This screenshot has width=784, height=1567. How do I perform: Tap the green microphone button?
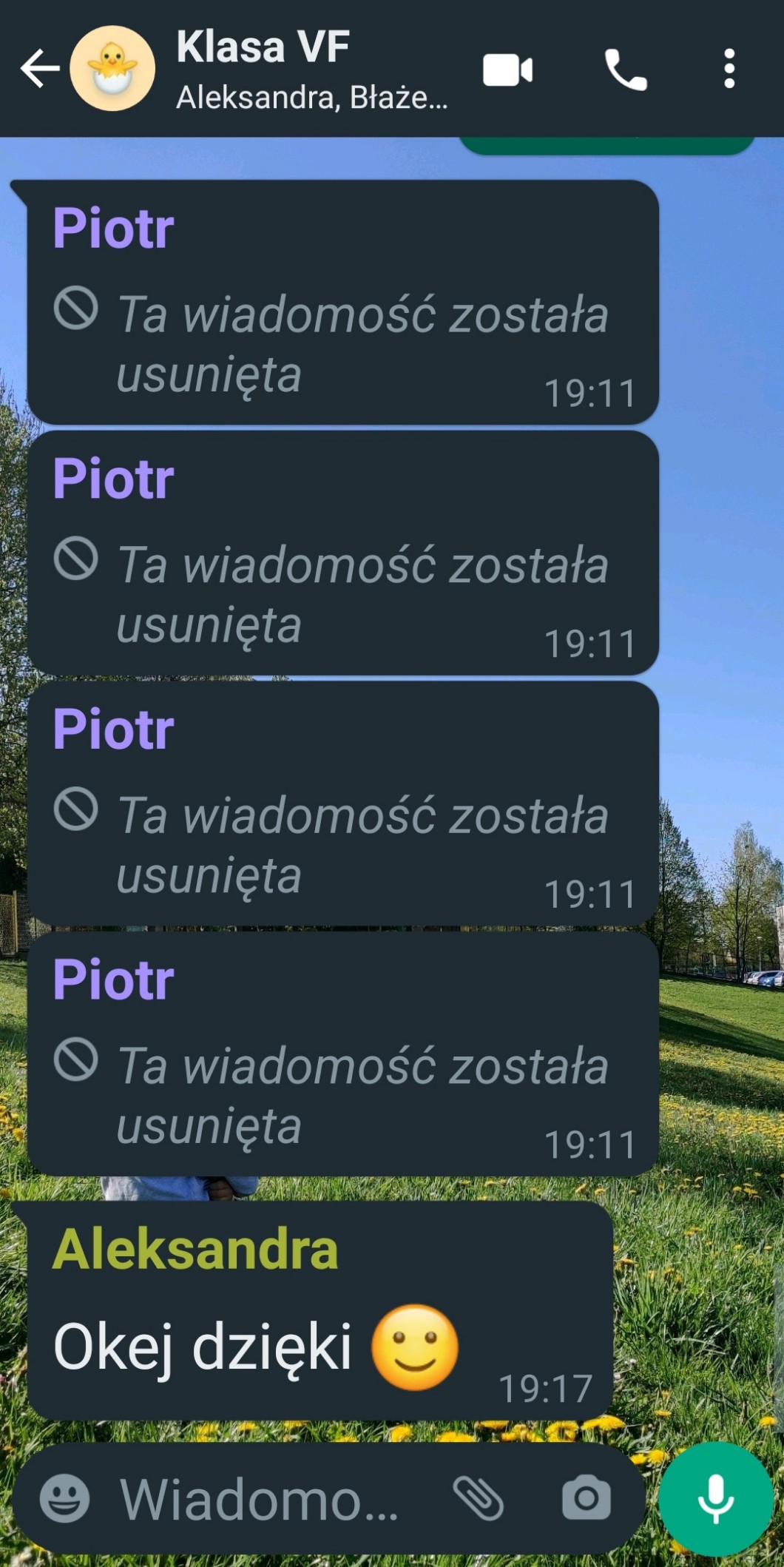point(715,1498)
